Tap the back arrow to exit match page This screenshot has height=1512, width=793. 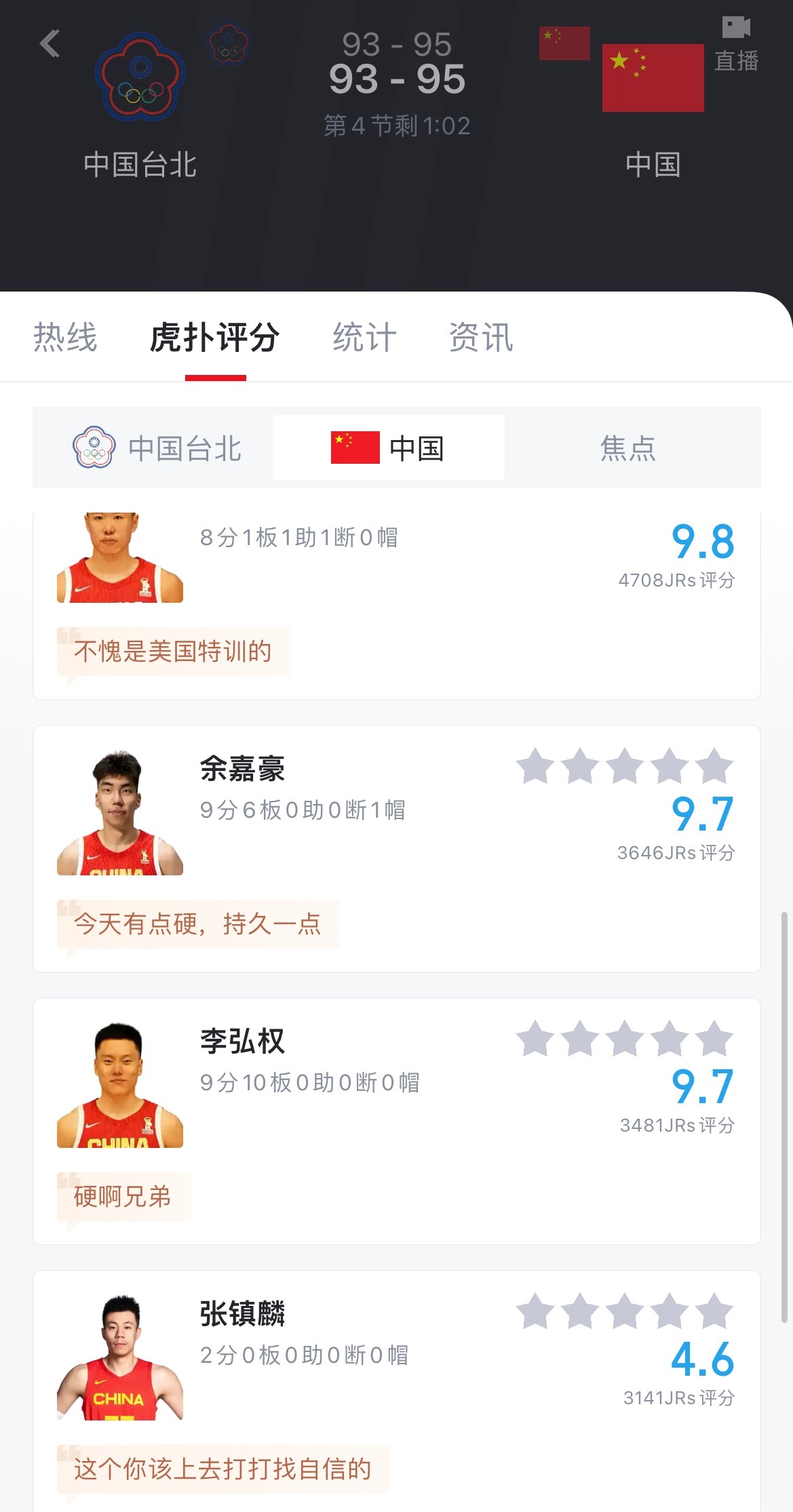(49, 43)
